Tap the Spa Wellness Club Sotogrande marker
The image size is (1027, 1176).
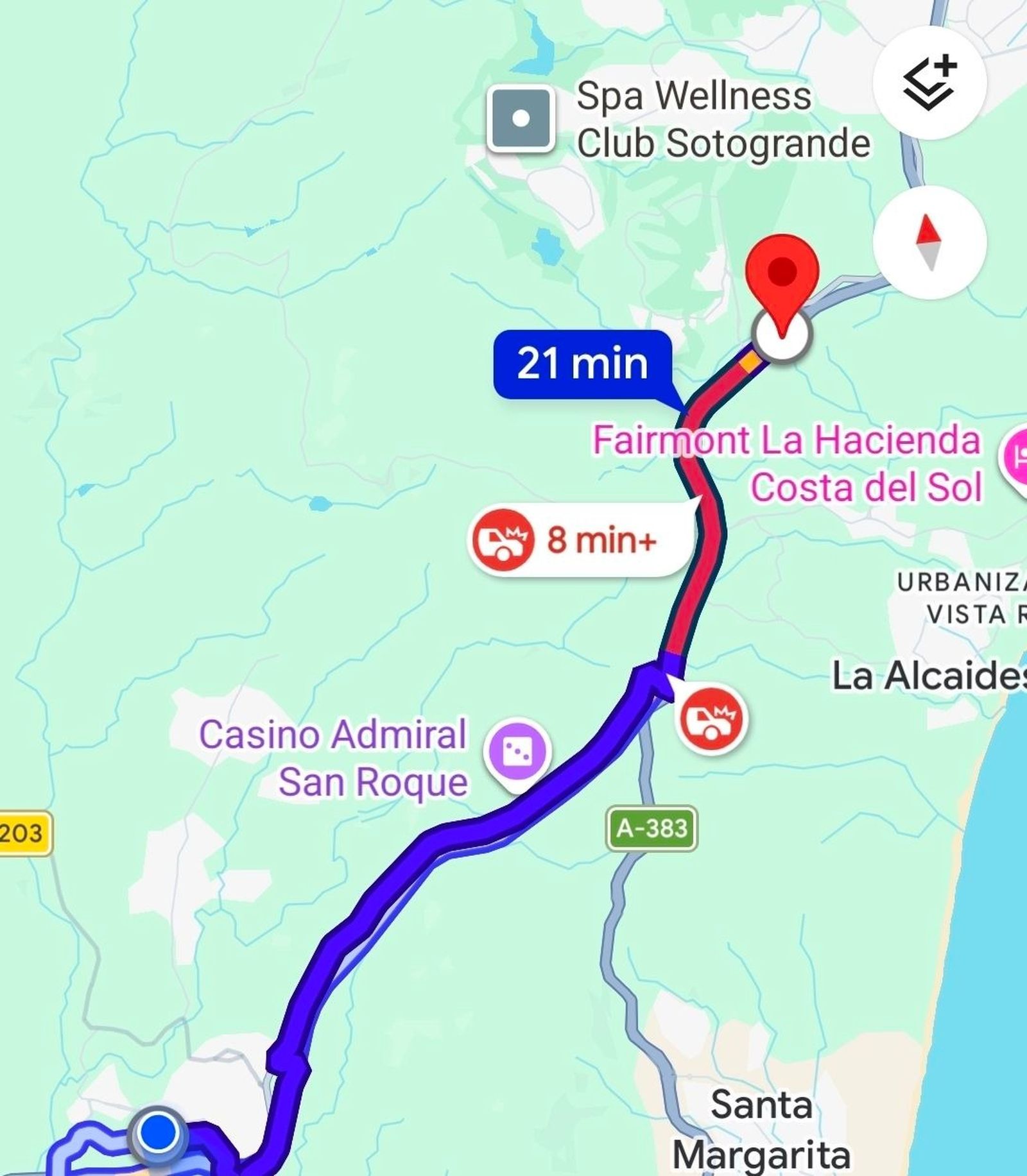pos(520,119)
